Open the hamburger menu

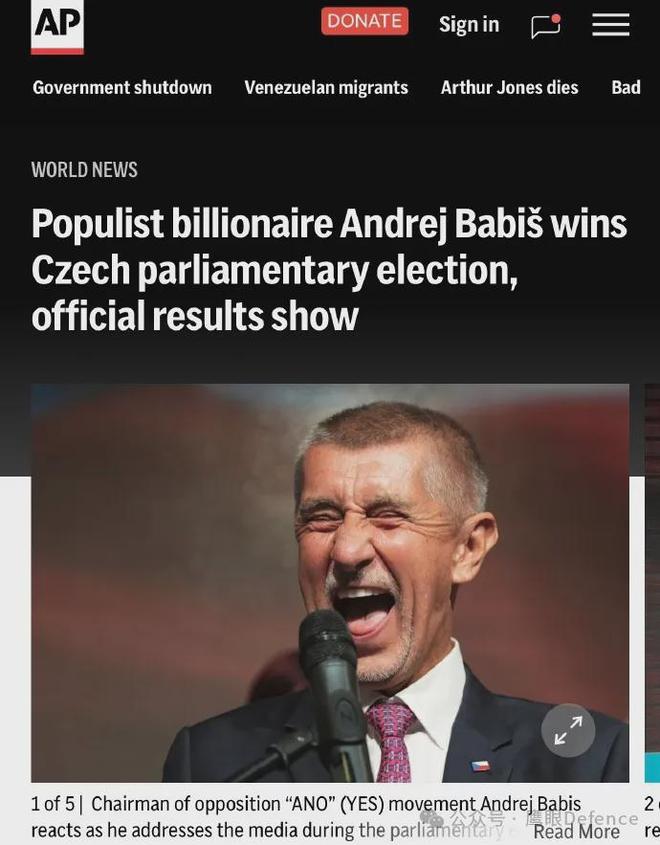pyautogui.click(x=610, y=25)
